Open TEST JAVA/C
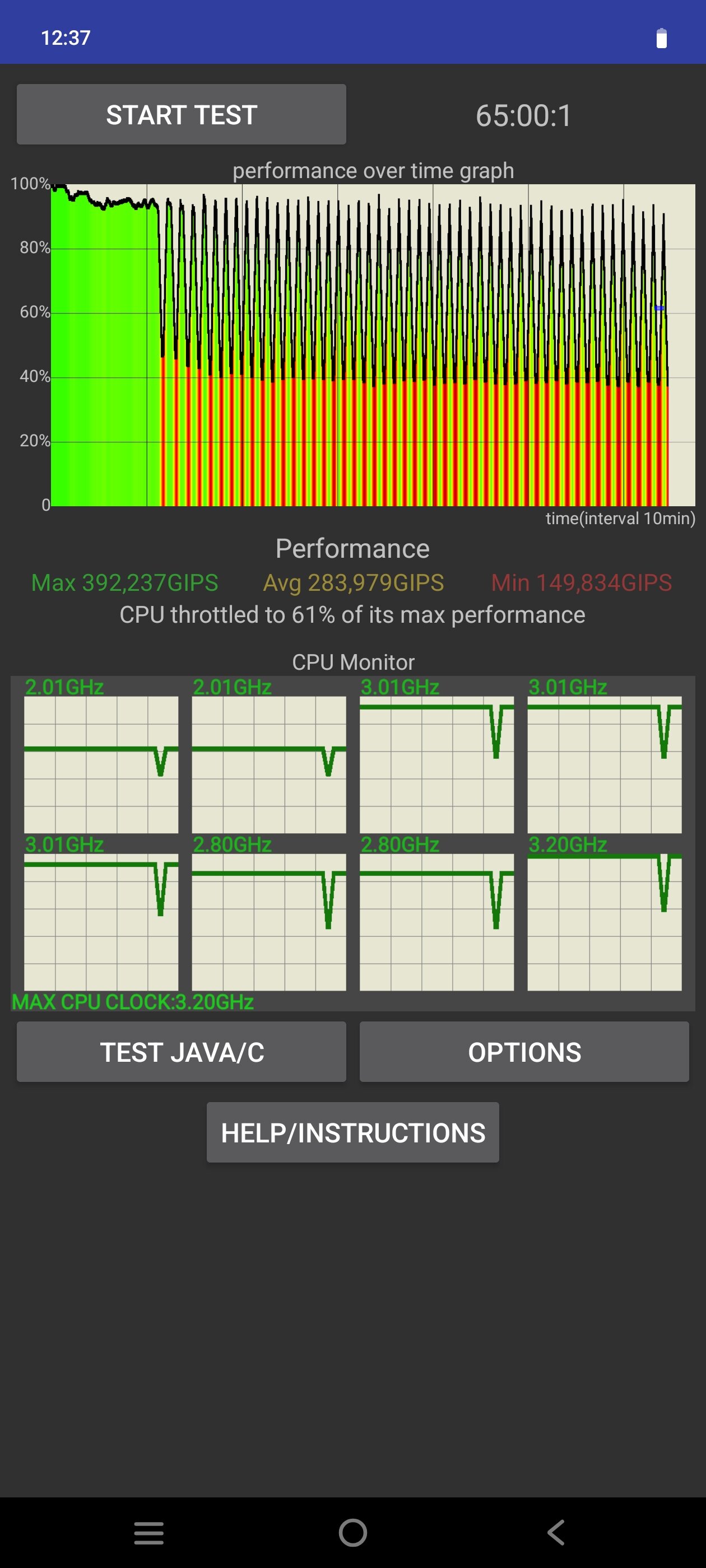The image size is (706, 1568). [182, 1051]
